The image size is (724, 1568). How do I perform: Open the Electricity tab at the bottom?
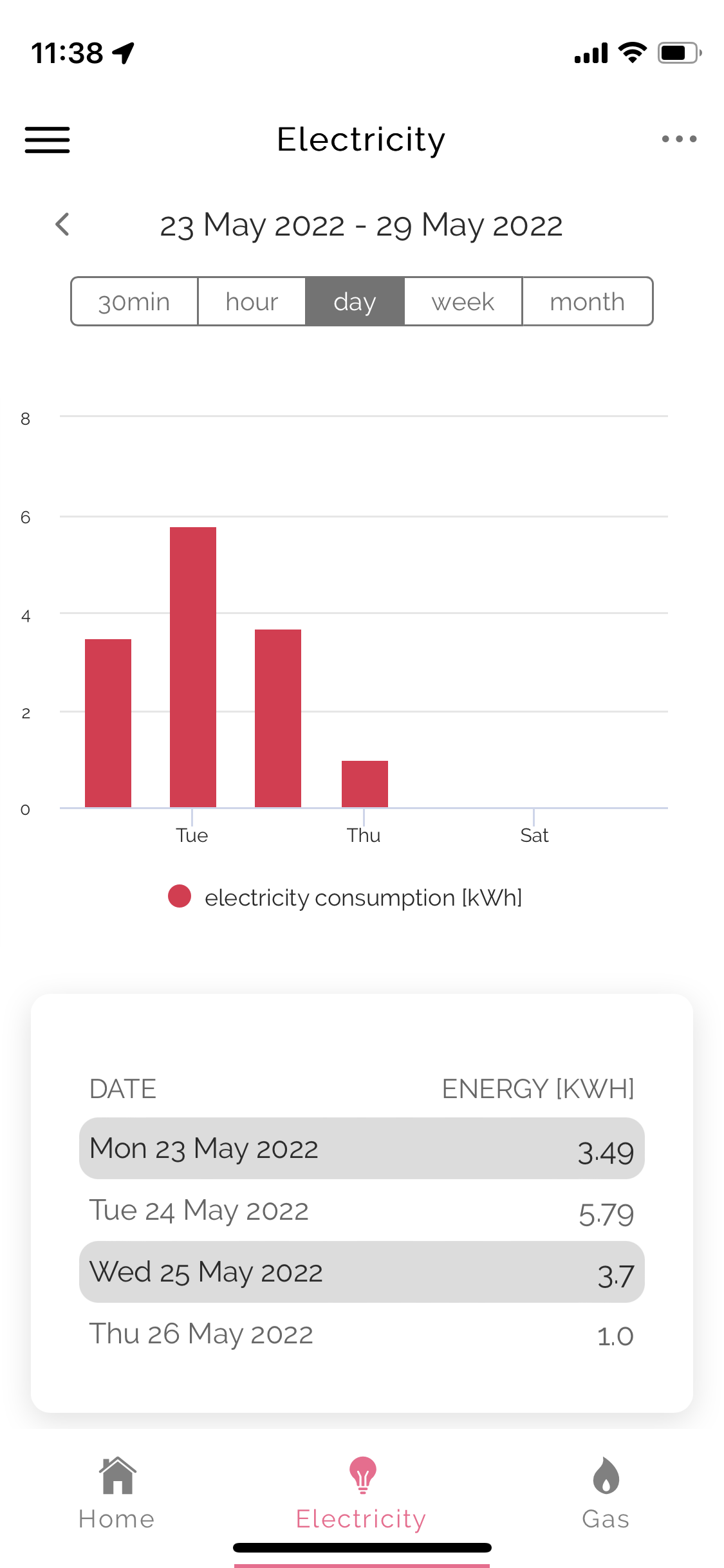tap(362, 1493)
